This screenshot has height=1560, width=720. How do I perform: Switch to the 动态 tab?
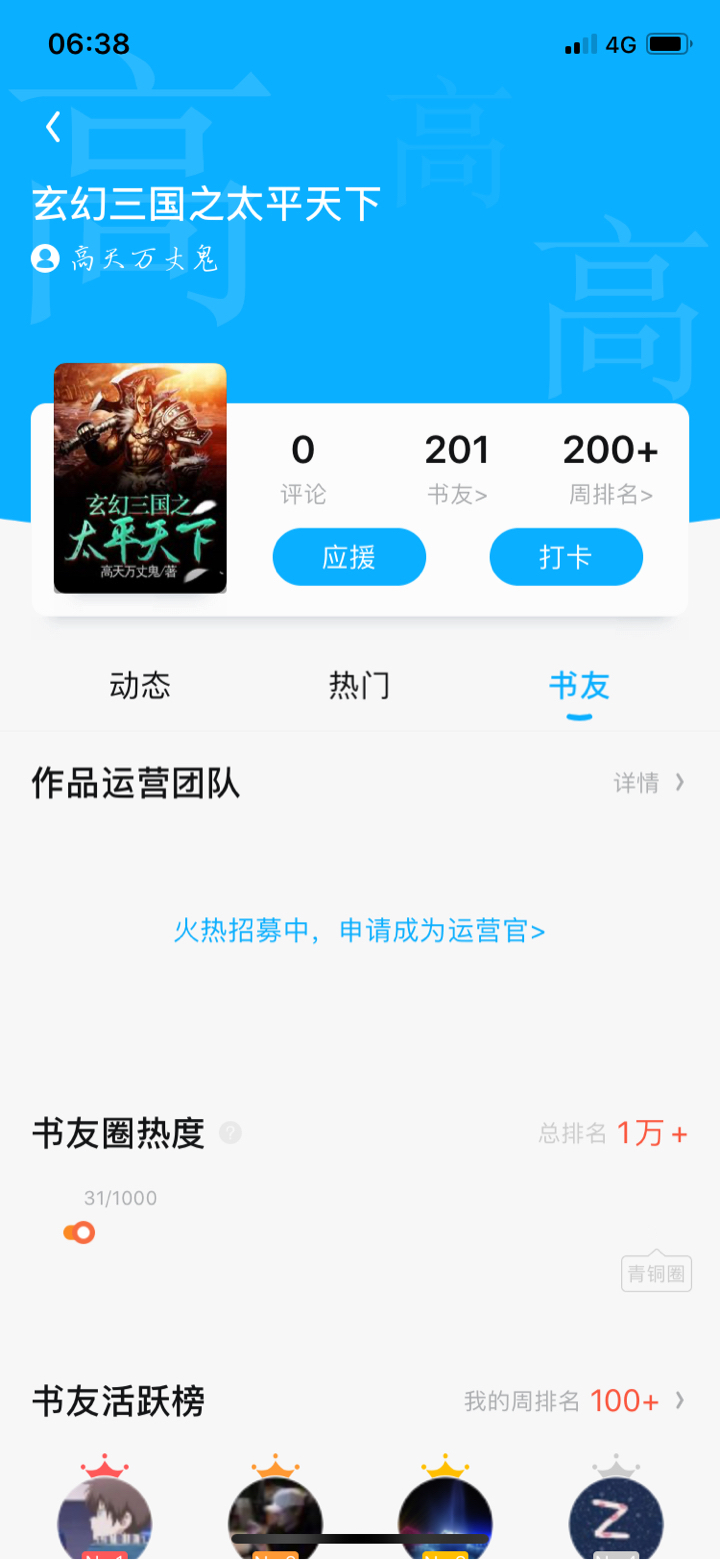(x=140, y=686)
